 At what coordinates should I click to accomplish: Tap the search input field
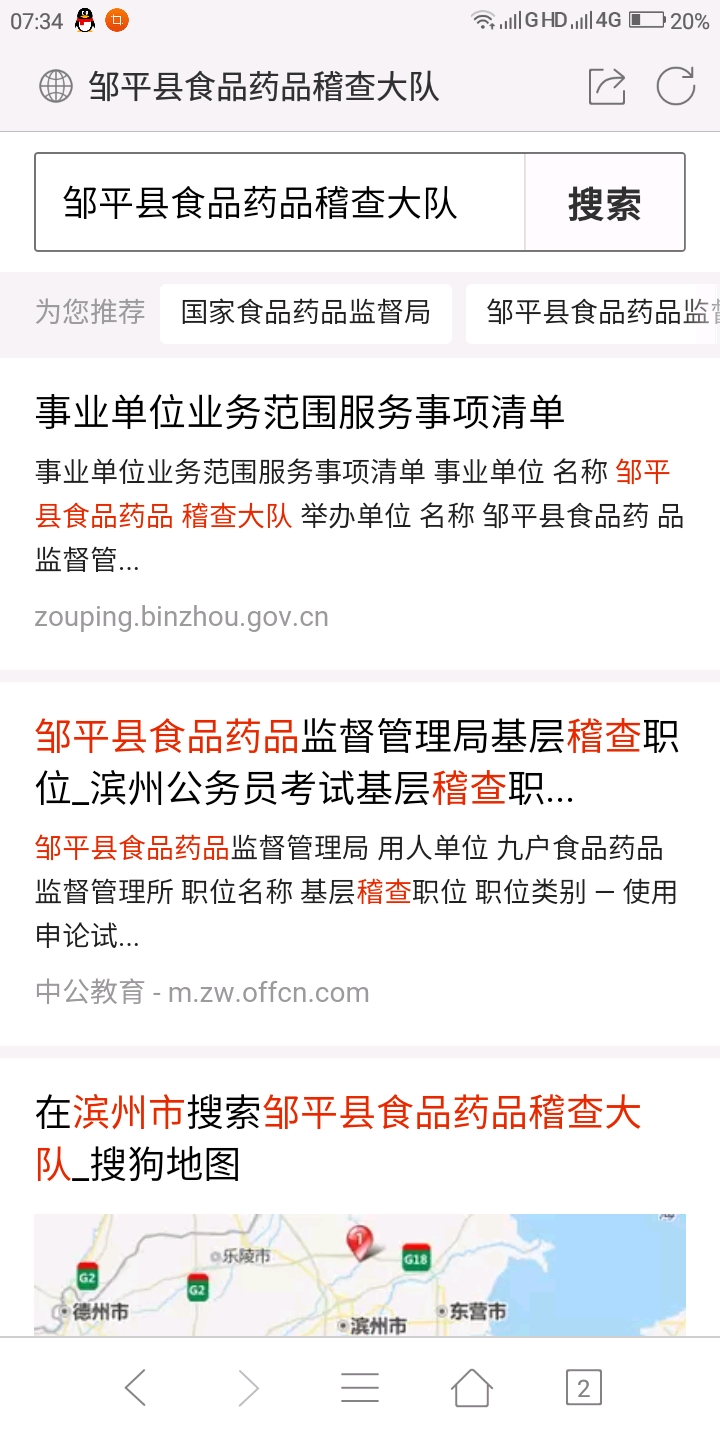[x=280, y=203]
